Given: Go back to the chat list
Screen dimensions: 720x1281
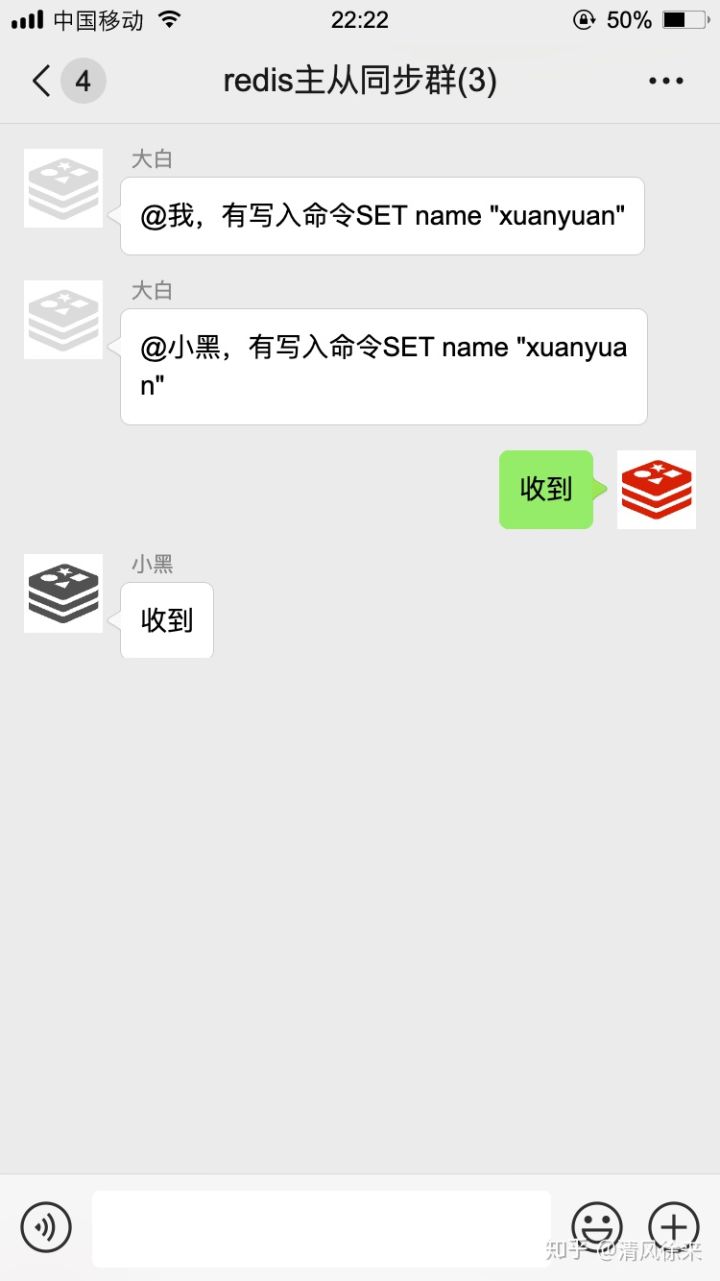Looking at the screenshot, I should pyautogui.click(x=42, y=81).
